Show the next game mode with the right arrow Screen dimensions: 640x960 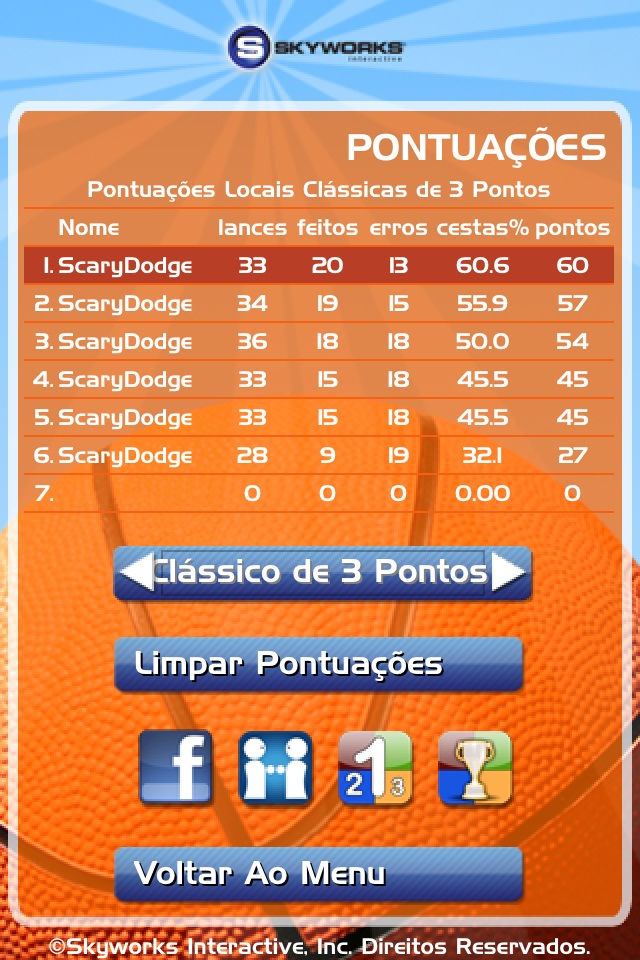pos(508,573)
